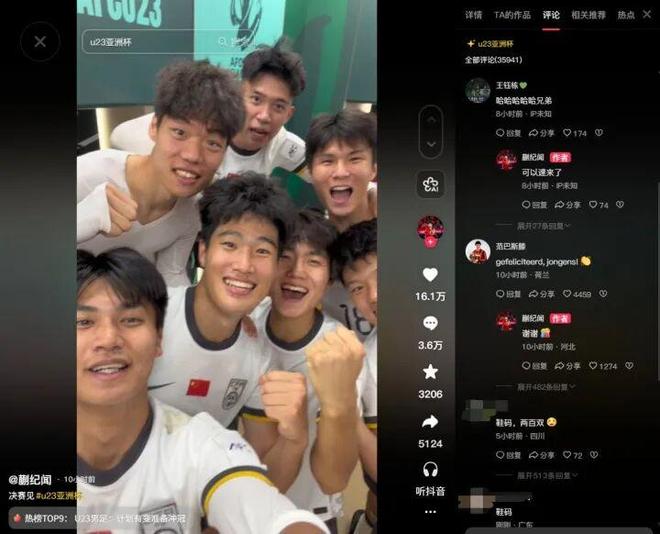The width and height of the screenshot is (660, 534).
Task: Open the AI assistant icon
Action: (430, 184)
